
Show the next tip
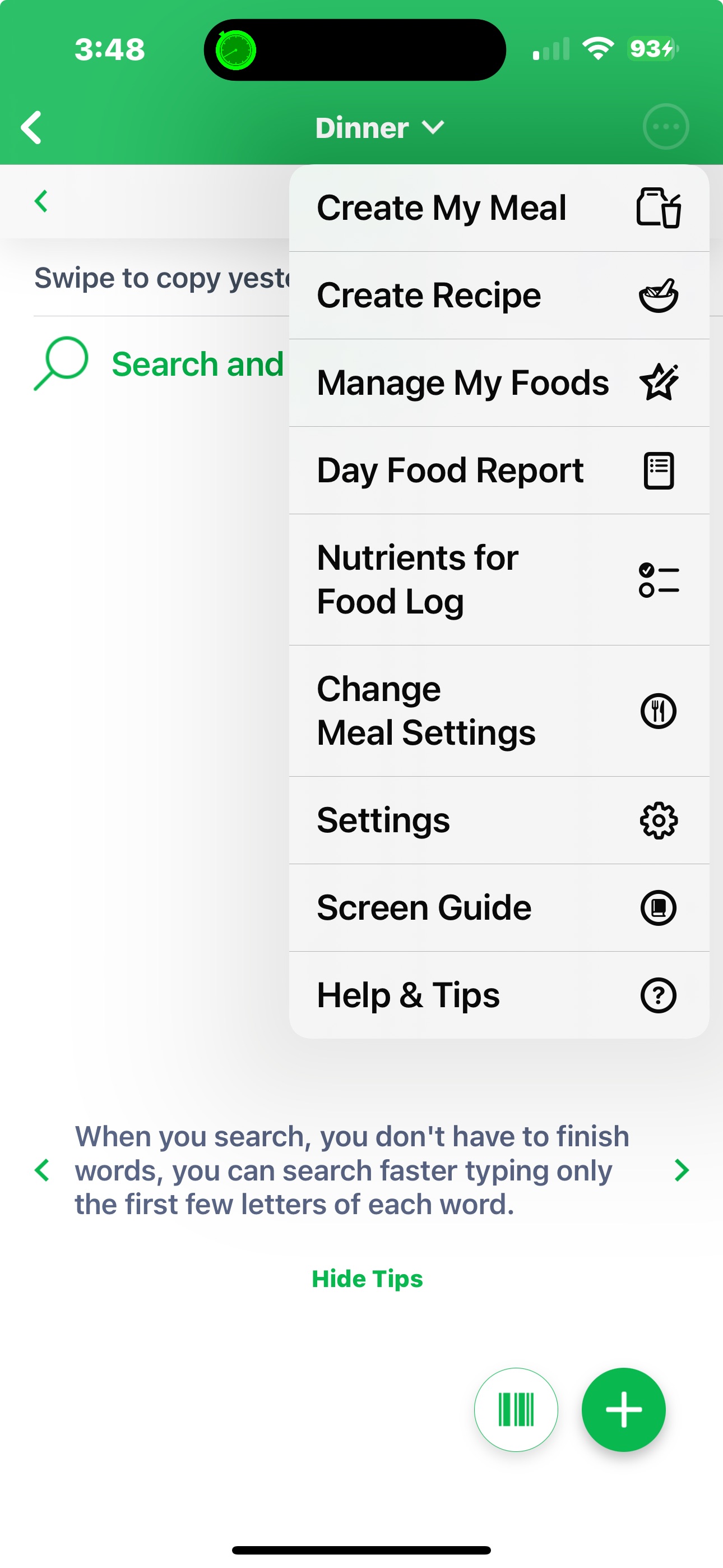tap(682, 1170)
